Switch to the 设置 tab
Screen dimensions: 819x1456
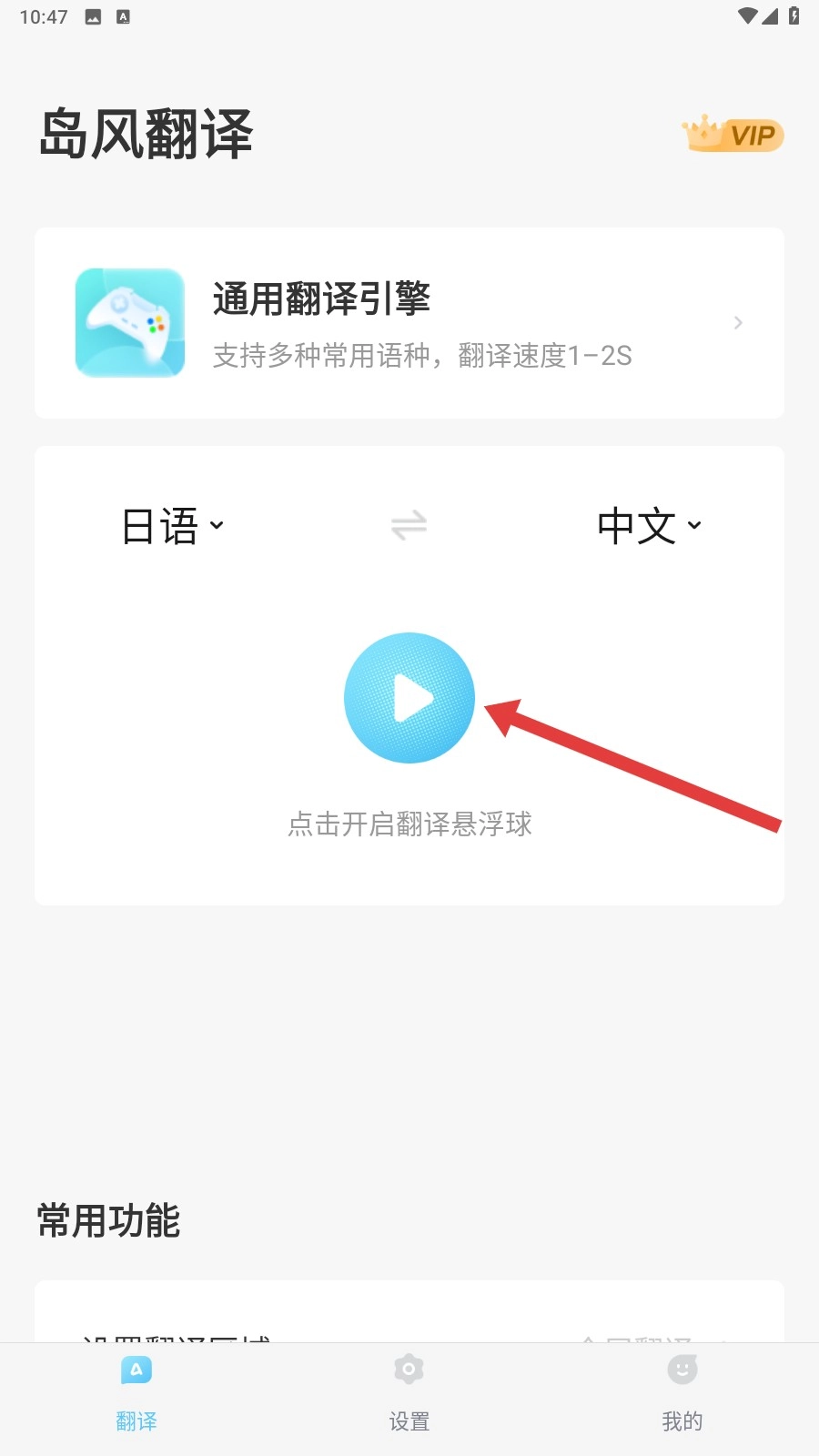pos(409,1392)
